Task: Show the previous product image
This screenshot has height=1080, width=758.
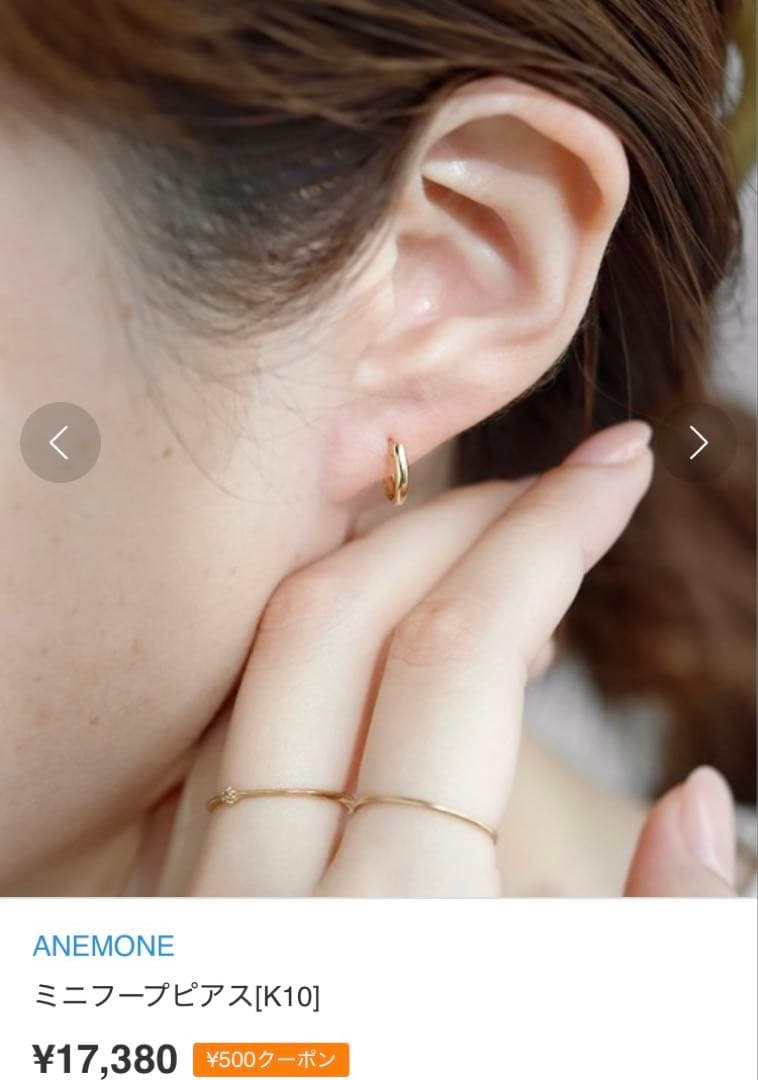Action: point(60,442)
